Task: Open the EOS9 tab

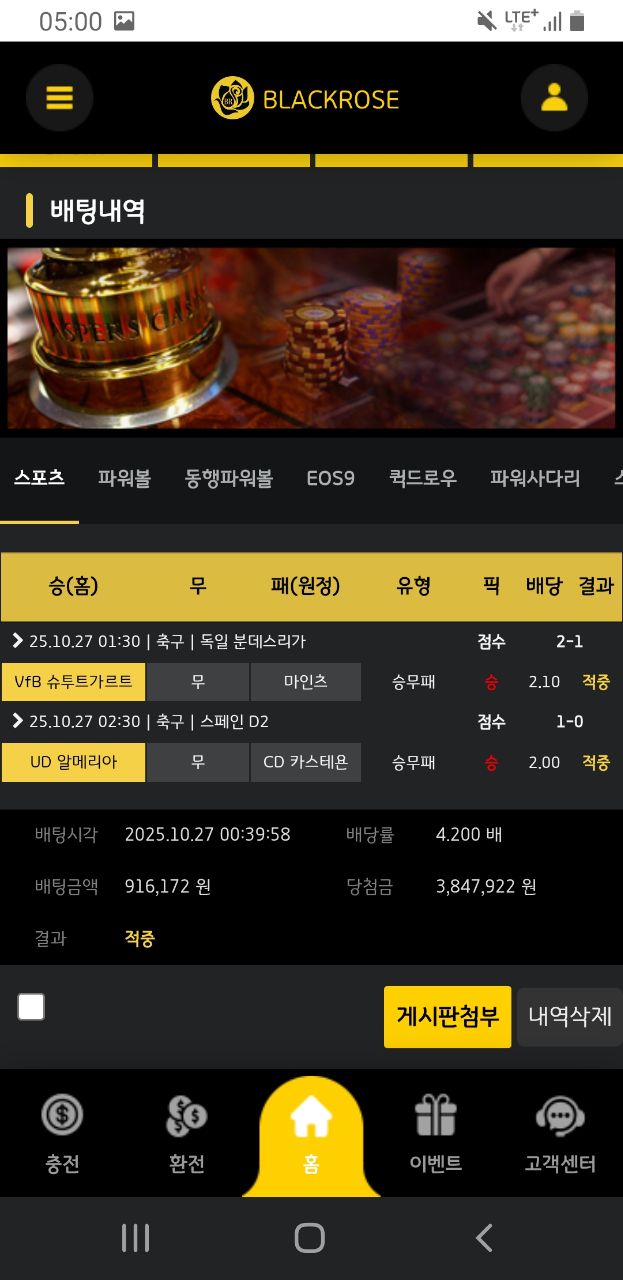Action: pos(330,478)
